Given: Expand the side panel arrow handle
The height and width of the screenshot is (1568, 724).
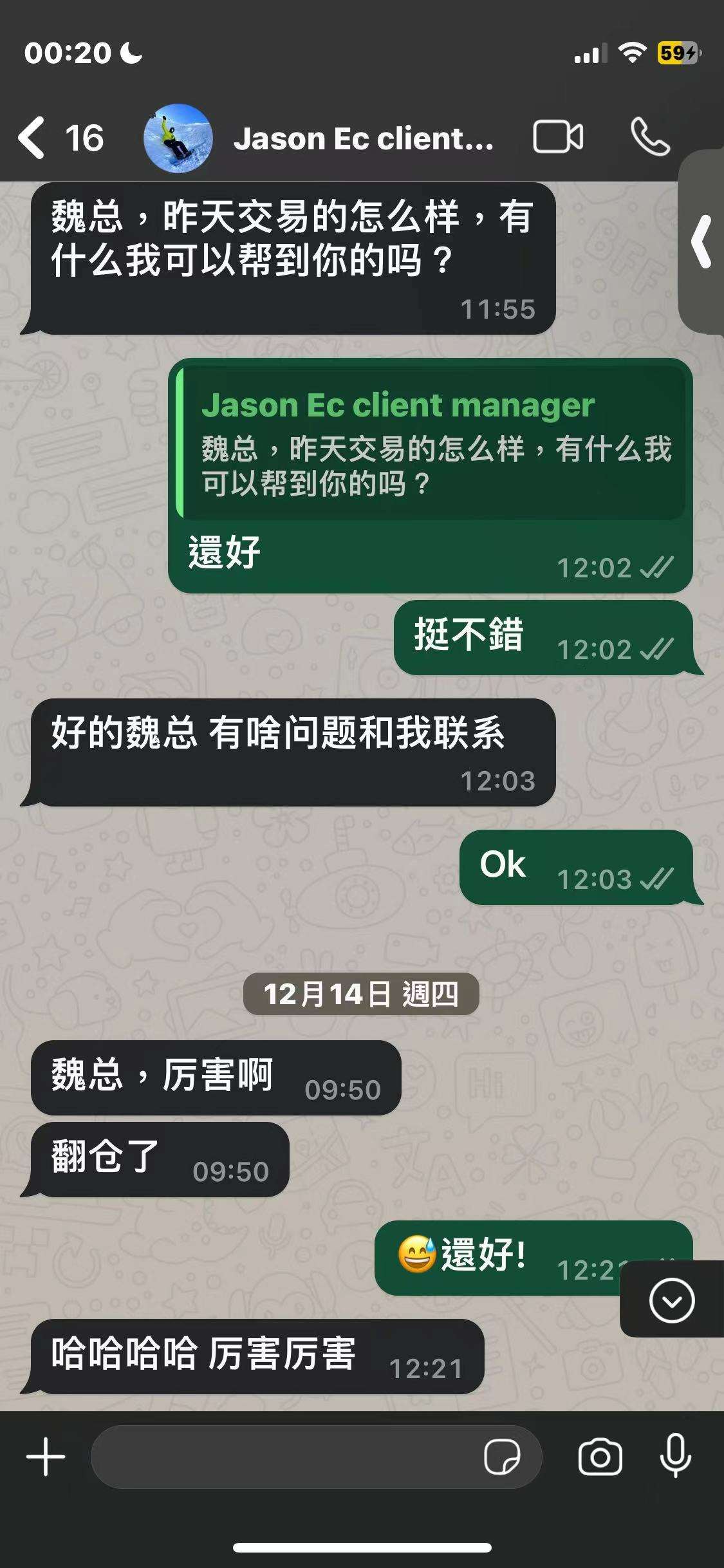Looking at the screenshot, I should (x=702, y=241).
